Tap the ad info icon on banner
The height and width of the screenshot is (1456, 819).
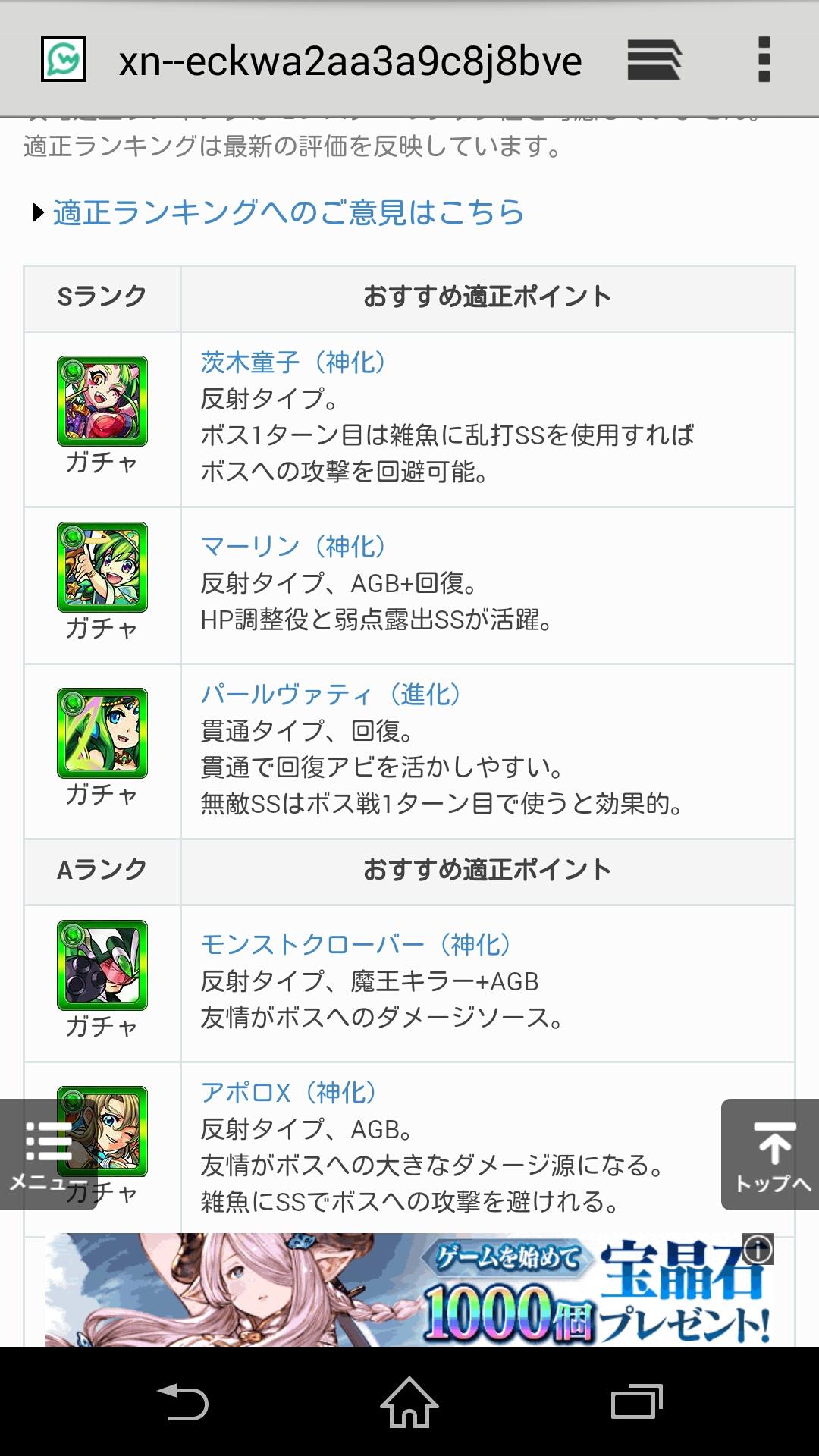pyautogui.click(x=758, y=1248)
